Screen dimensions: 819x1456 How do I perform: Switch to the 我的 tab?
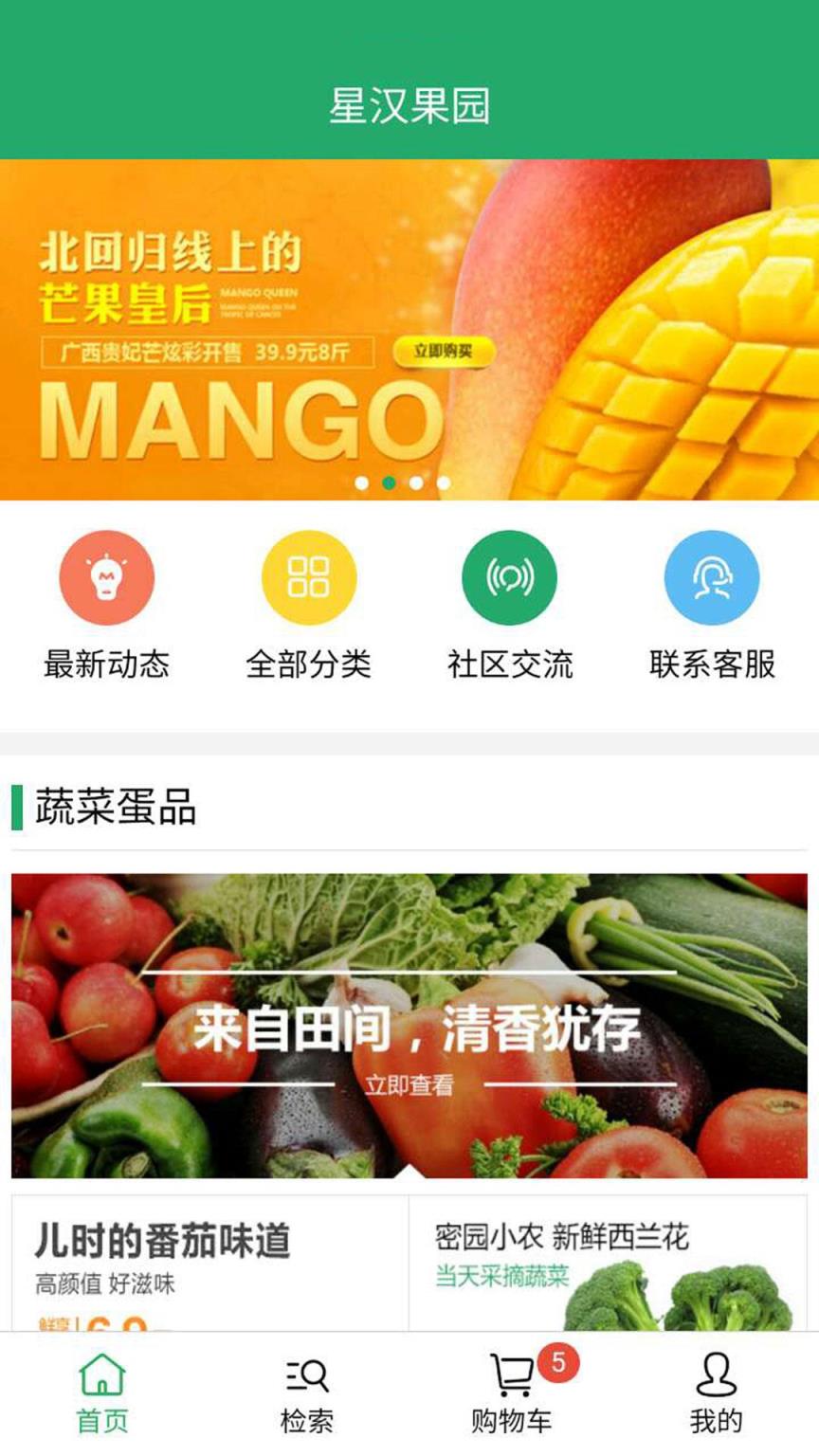(x=716, y=1393)
